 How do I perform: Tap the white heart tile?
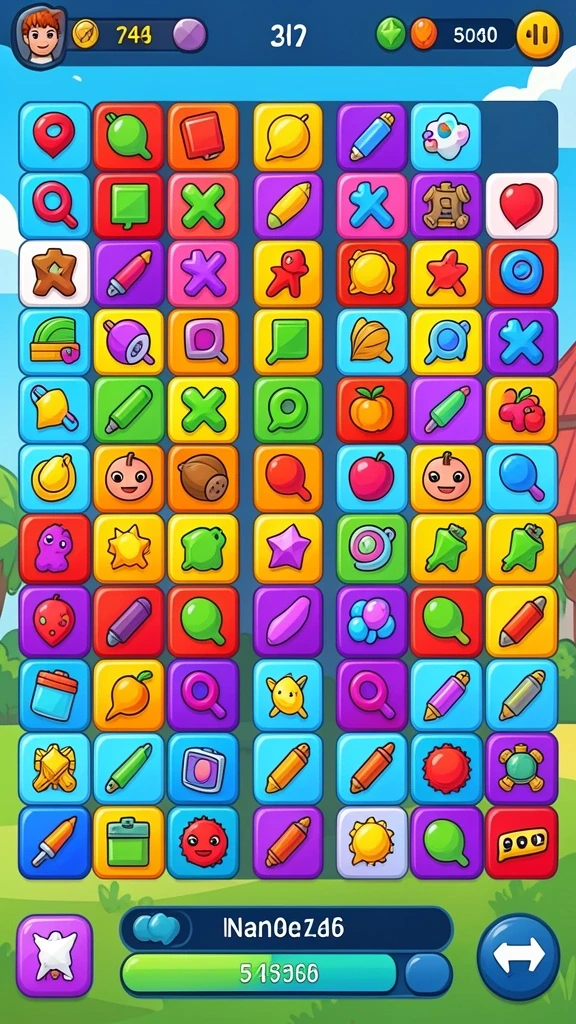pyautogui.click(x=521, y=205)
